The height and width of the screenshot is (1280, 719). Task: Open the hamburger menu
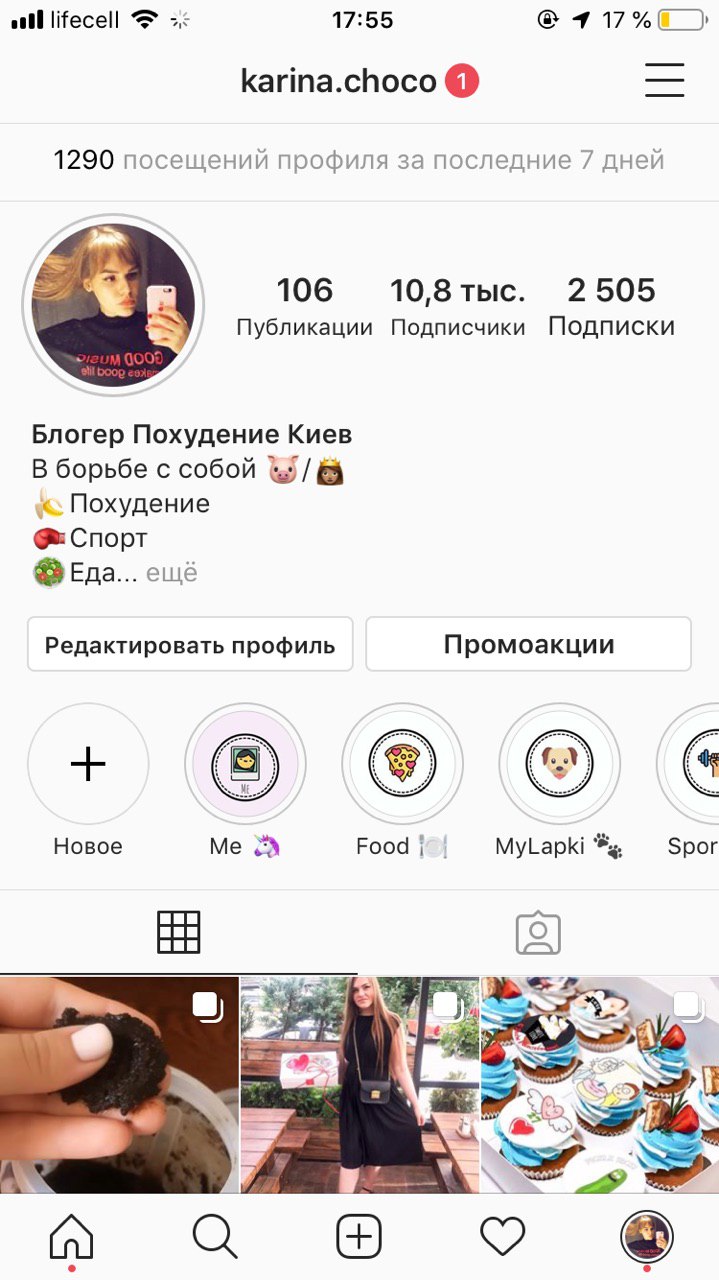[664, 80]
